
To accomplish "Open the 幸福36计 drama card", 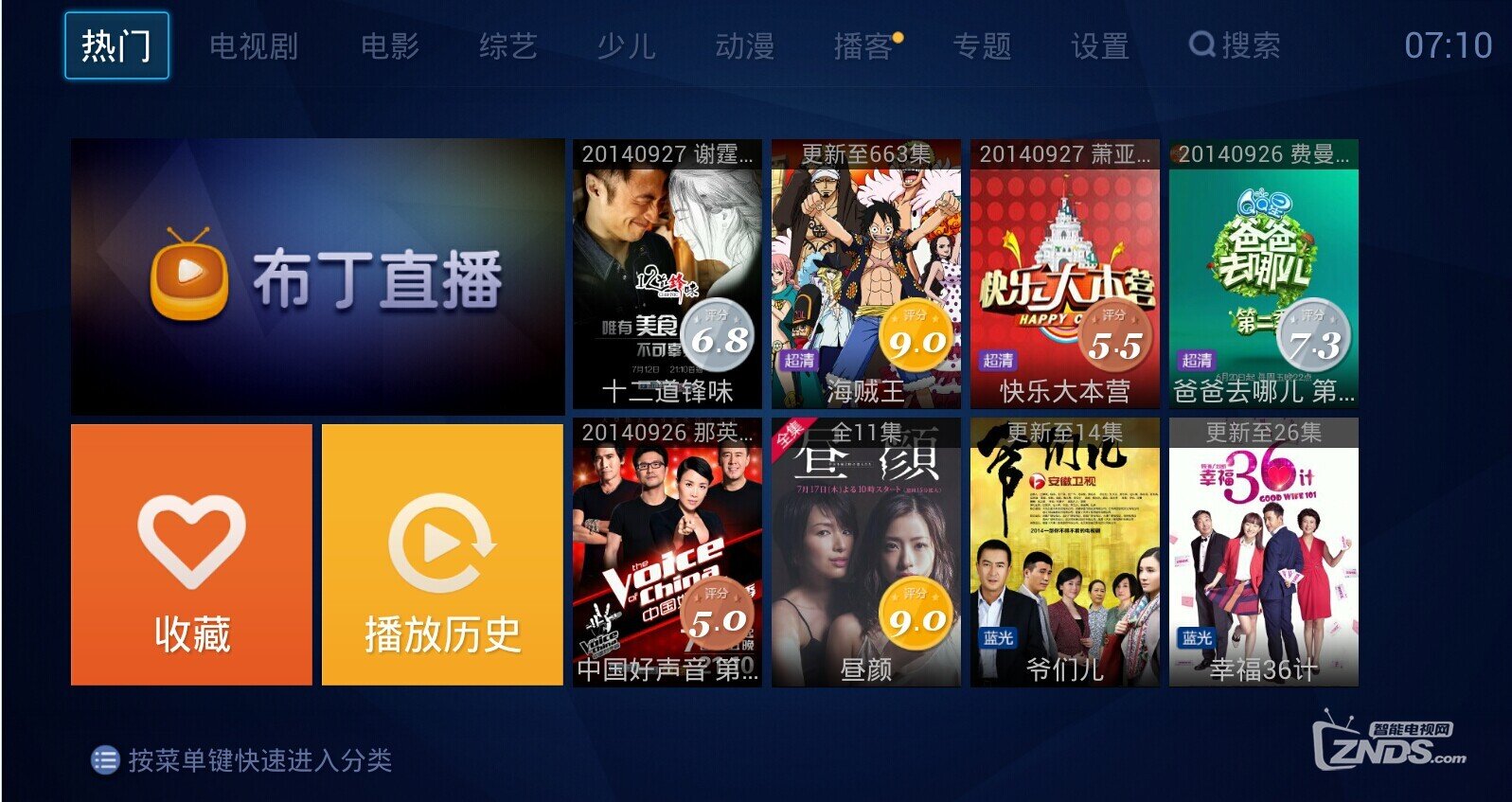I will (1263, 553).
